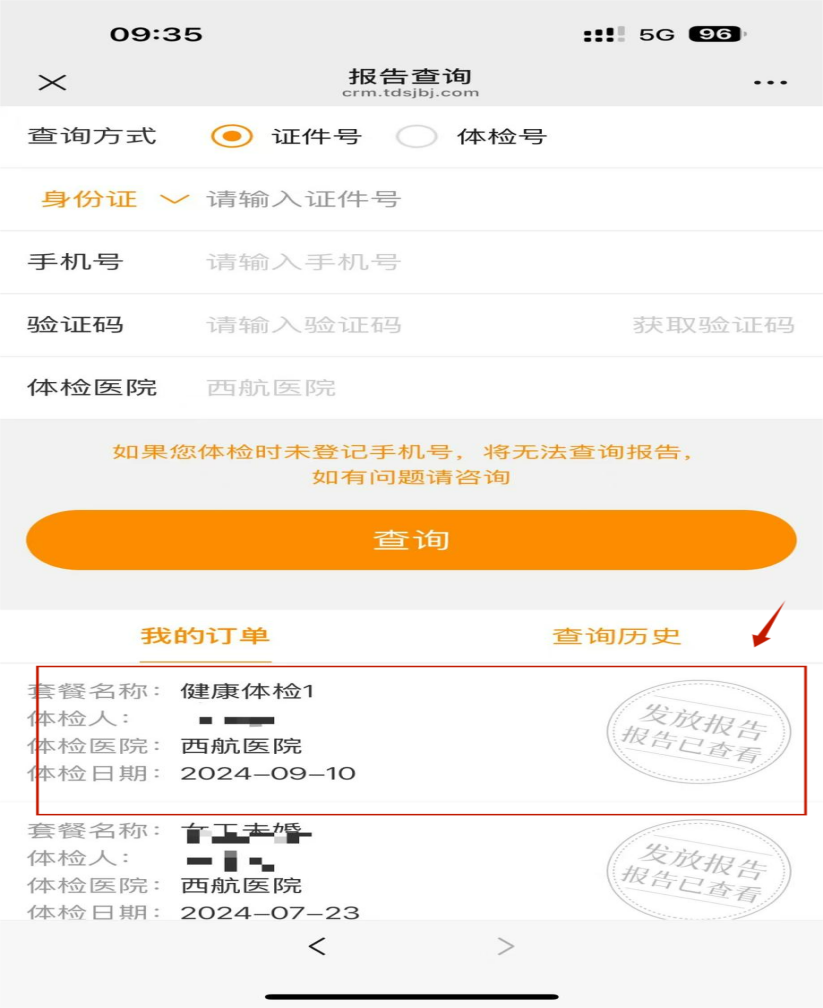Select 证件号 as the query method
Viewport: 823px width, 1008px height.
point(232,137)
